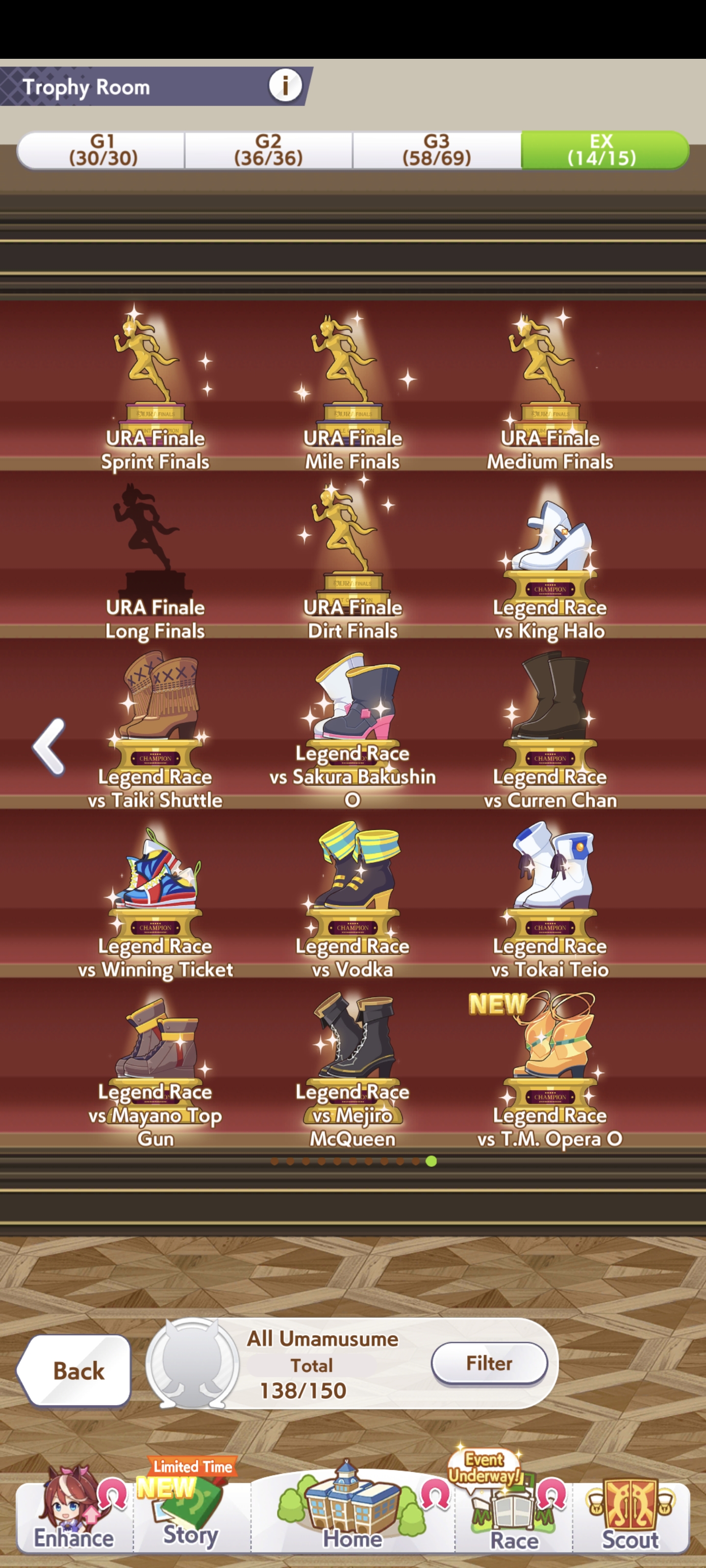Select the EX (14/15) tab

coord(605,150)
